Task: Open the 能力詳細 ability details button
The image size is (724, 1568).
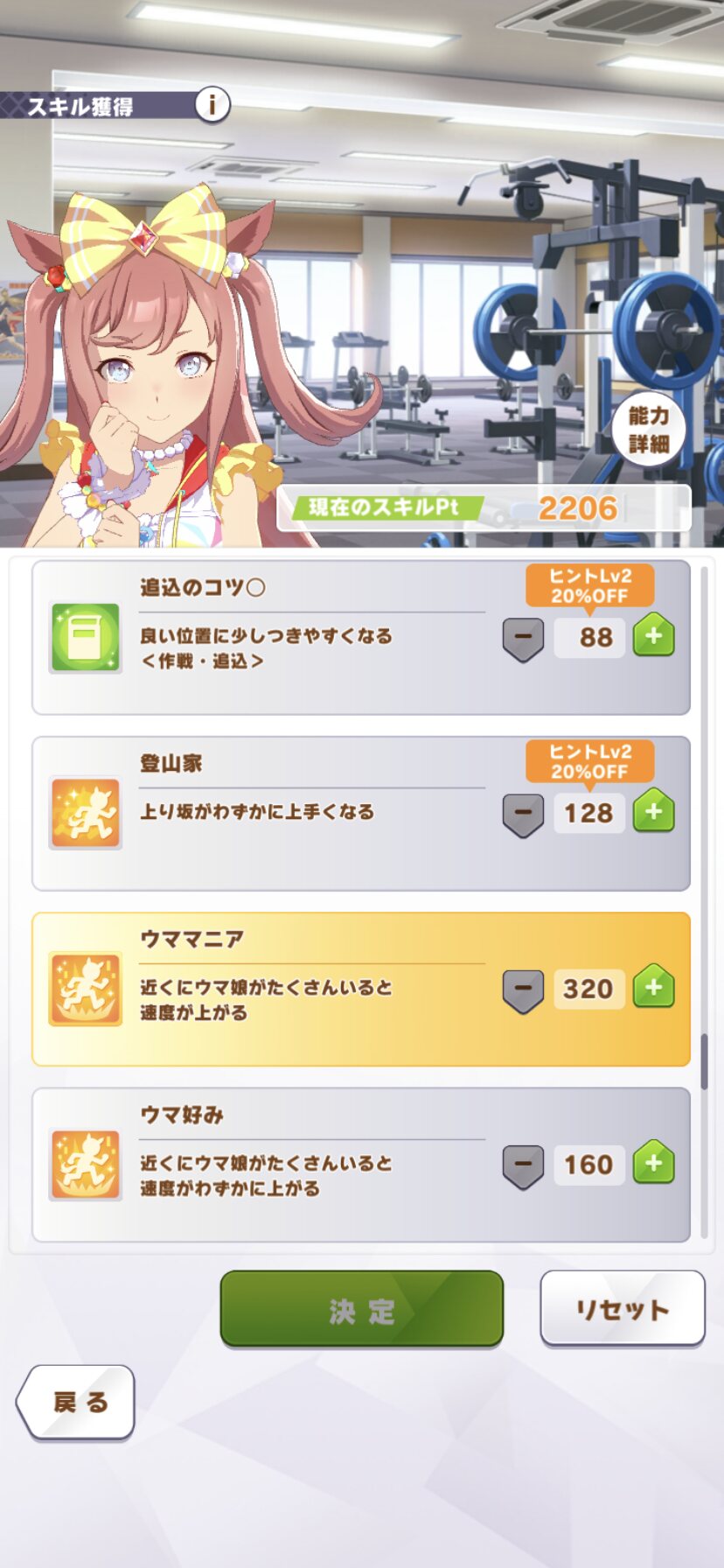Action: 648,430
